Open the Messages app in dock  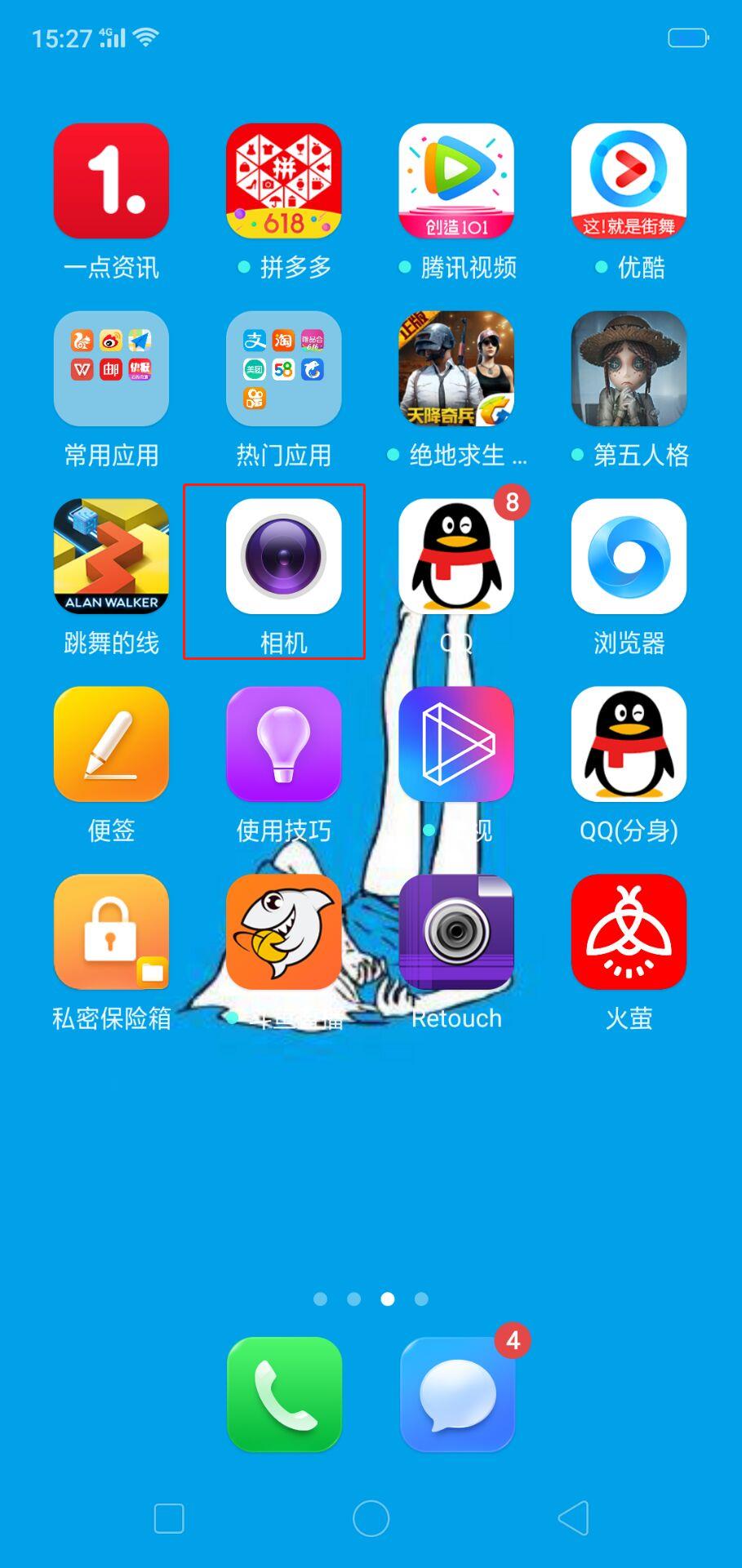tap(457, 1394)
